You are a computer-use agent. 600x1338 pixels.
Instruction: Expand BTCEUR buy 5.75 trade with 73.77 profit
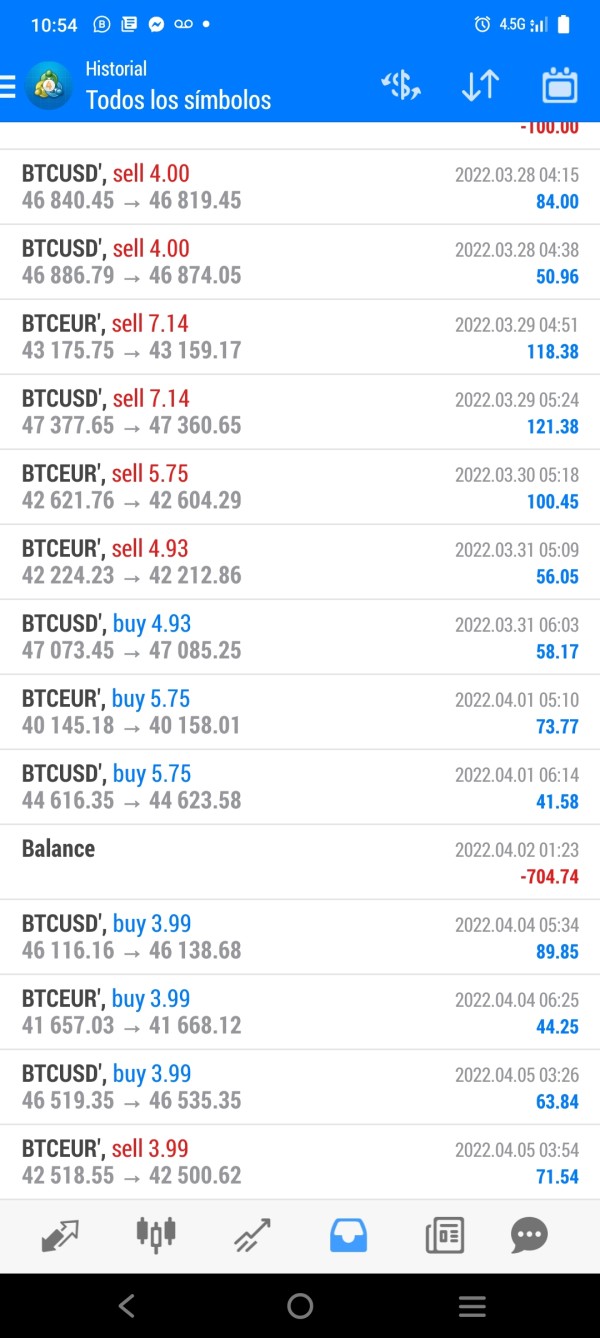300,712
